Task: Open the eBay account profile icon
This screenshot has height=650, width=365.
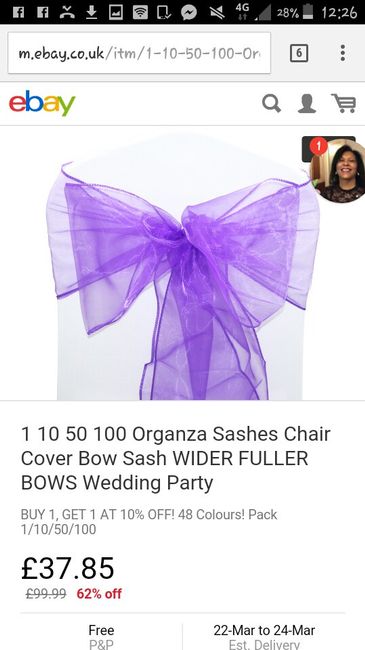Action: click(x=307, y=103)
